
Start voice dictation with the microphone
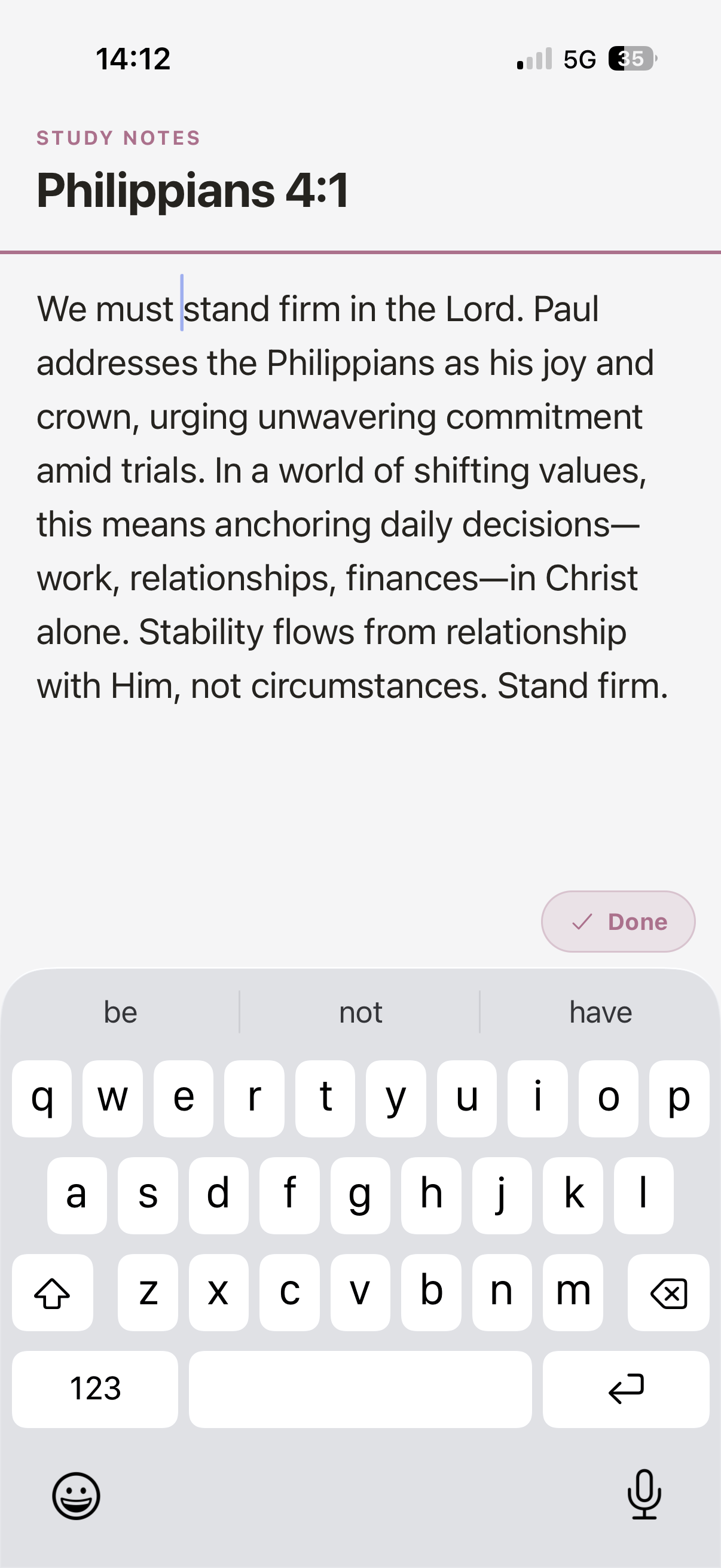click(x=644, y=1494)
